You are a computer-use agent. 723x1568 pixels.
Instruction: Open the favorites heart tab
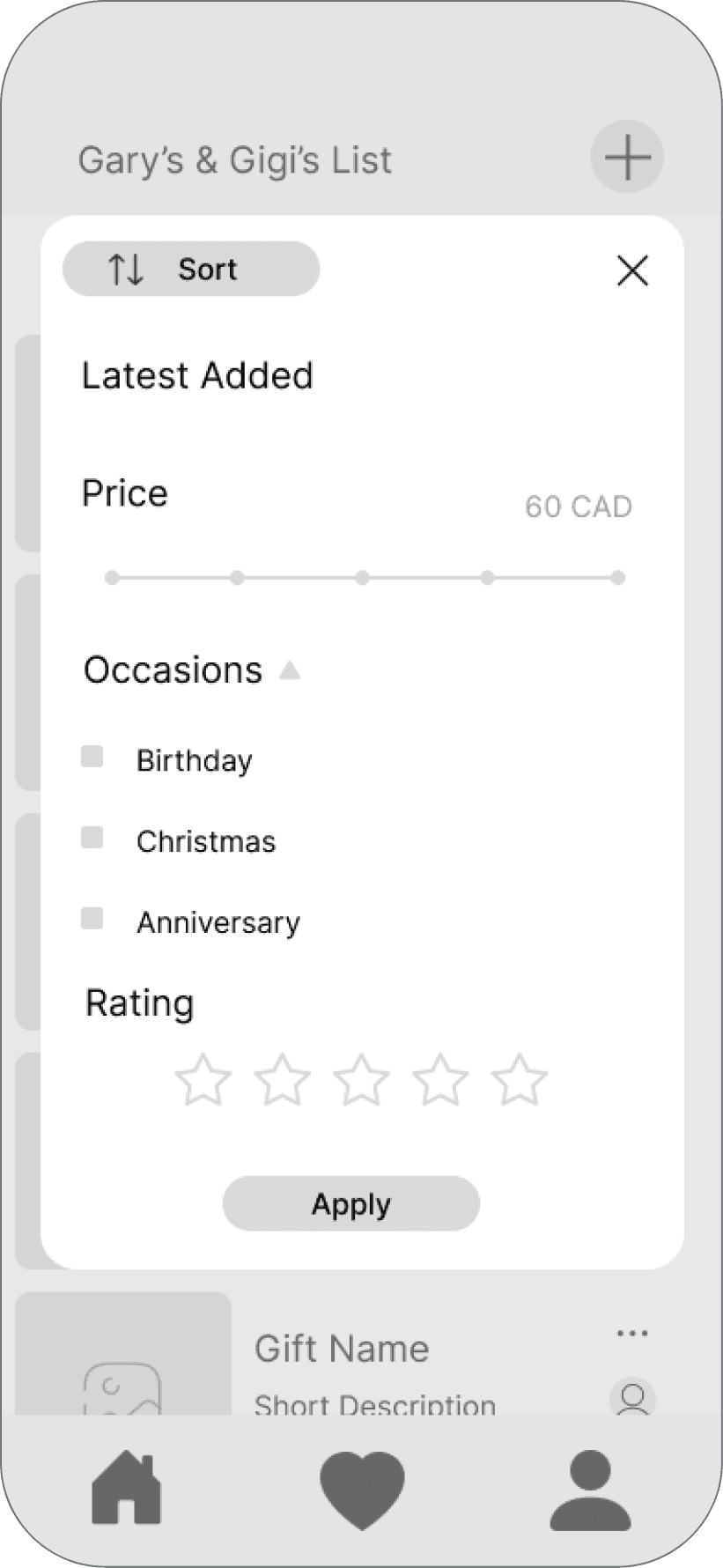pos(362,1491)
